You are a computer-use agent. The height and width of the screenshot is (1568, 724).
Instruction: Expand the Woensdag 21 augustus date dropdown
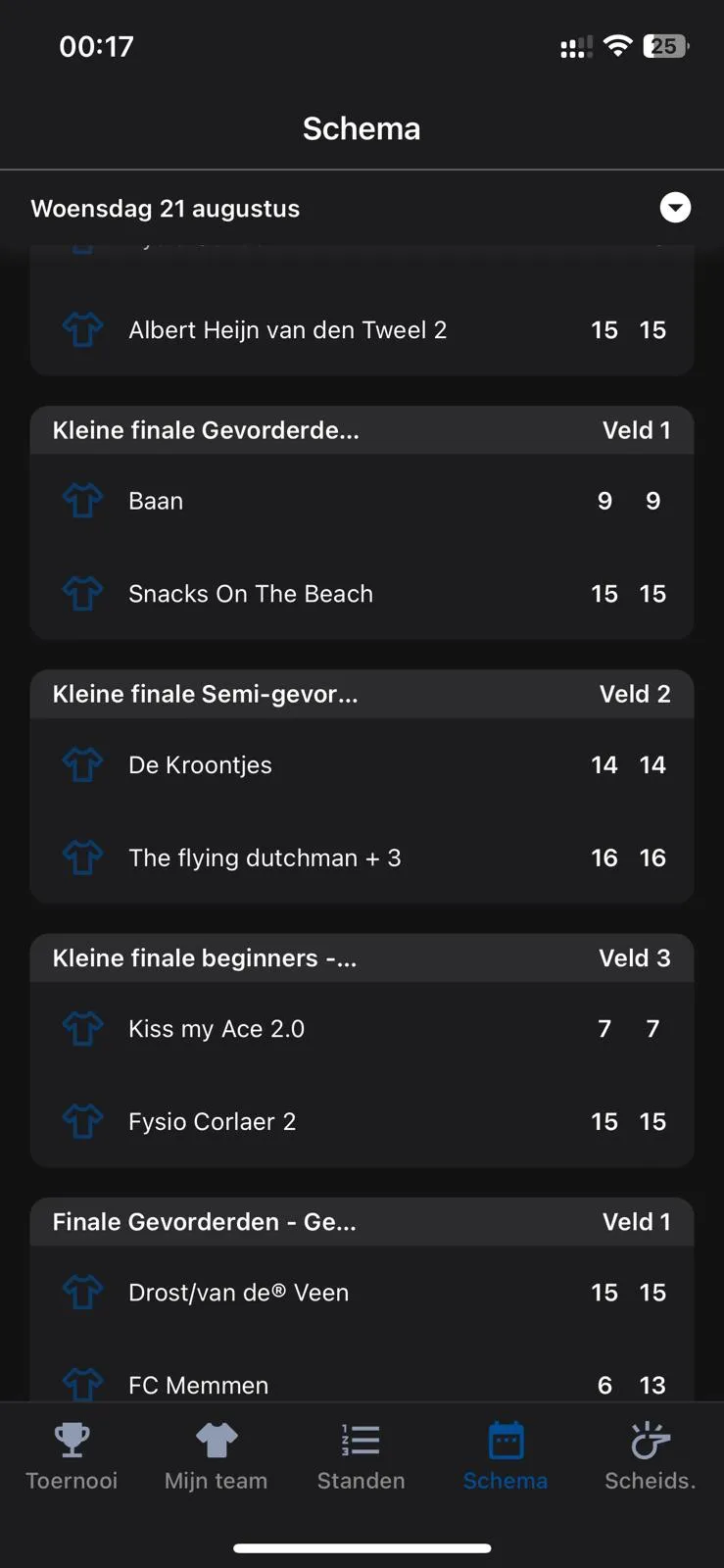click(x=675, y=208)
